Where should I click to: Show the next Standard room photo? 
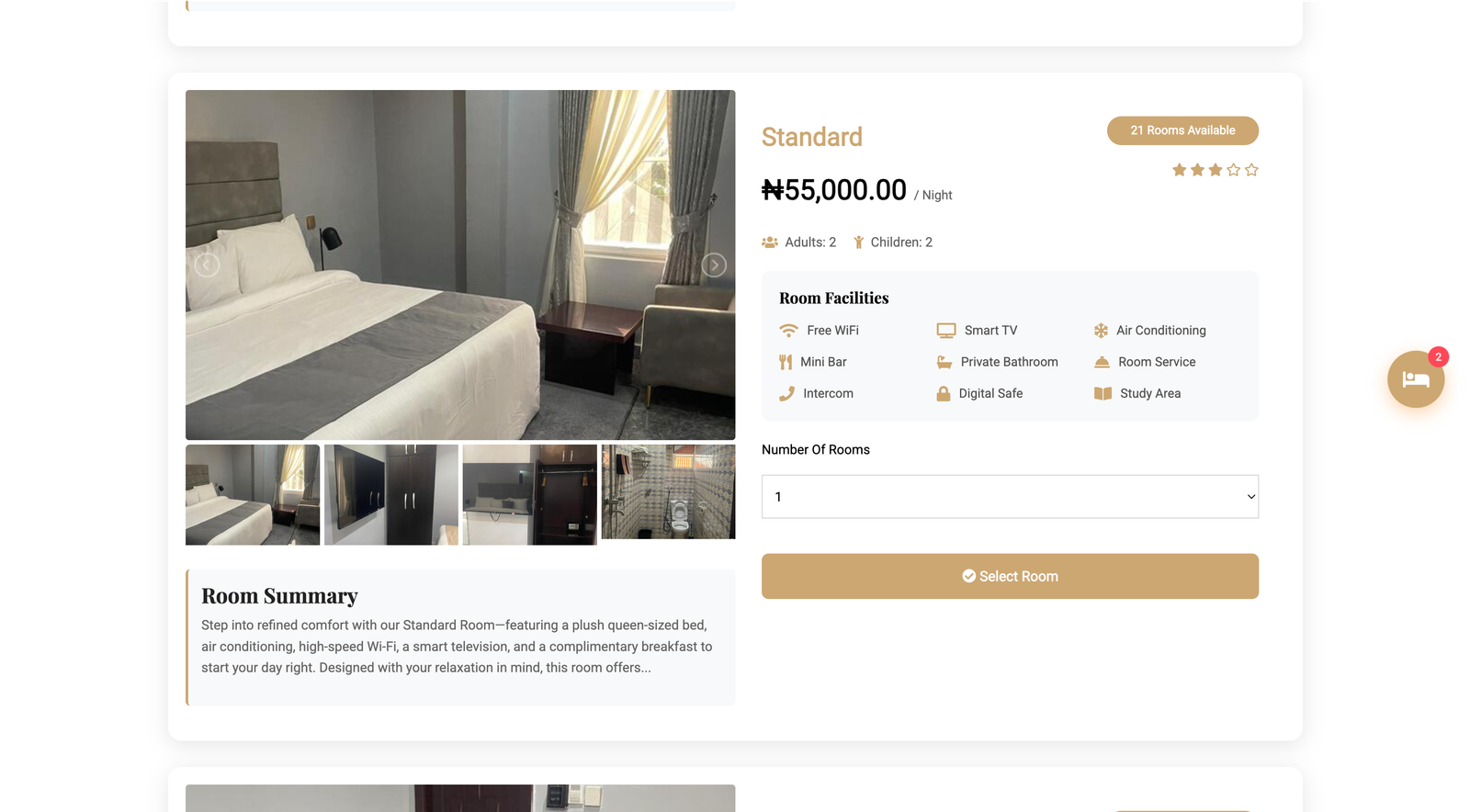point(714,265)
